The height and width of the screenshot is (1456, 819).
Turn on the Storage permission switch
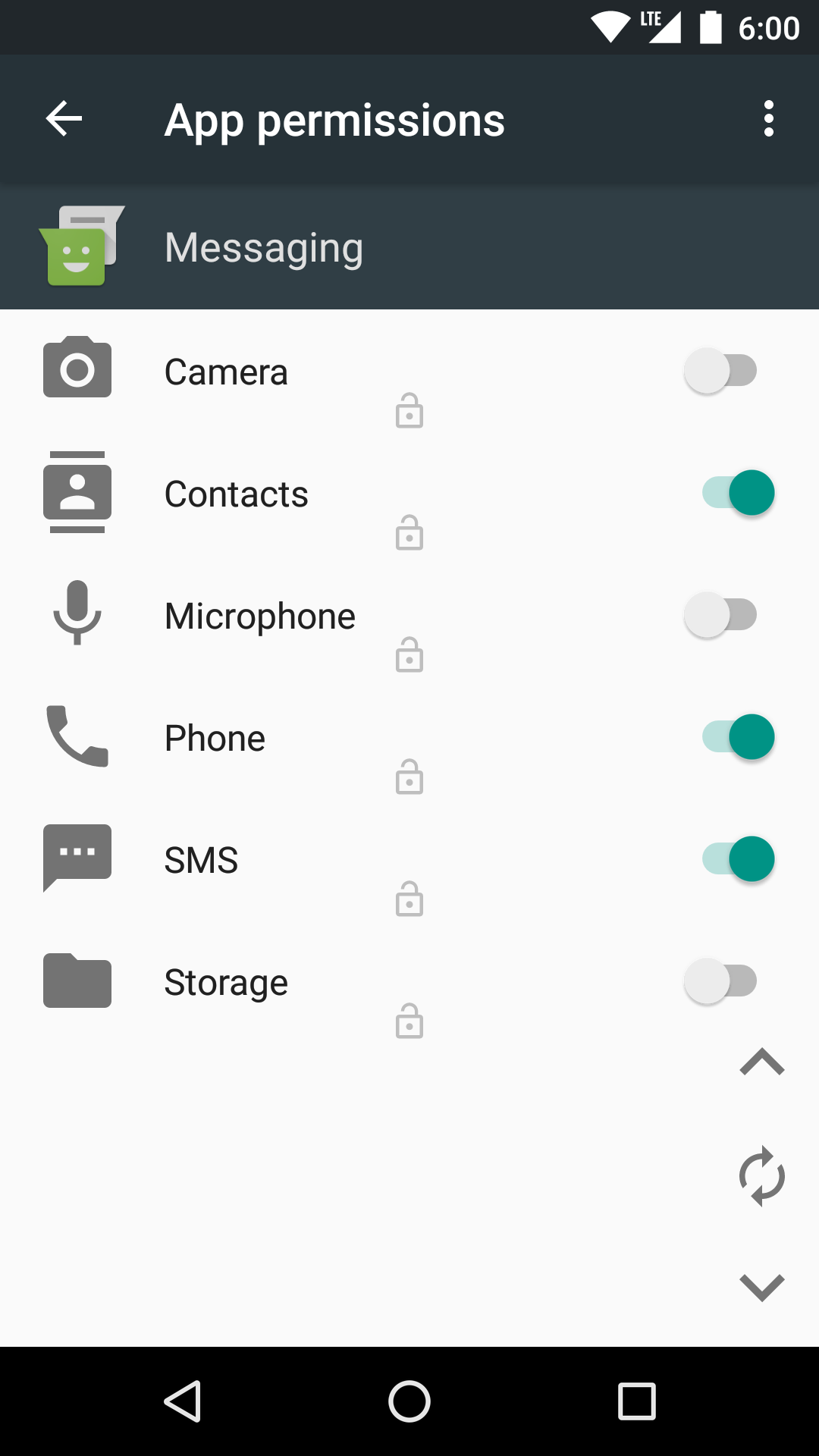(x=720, y=981)
